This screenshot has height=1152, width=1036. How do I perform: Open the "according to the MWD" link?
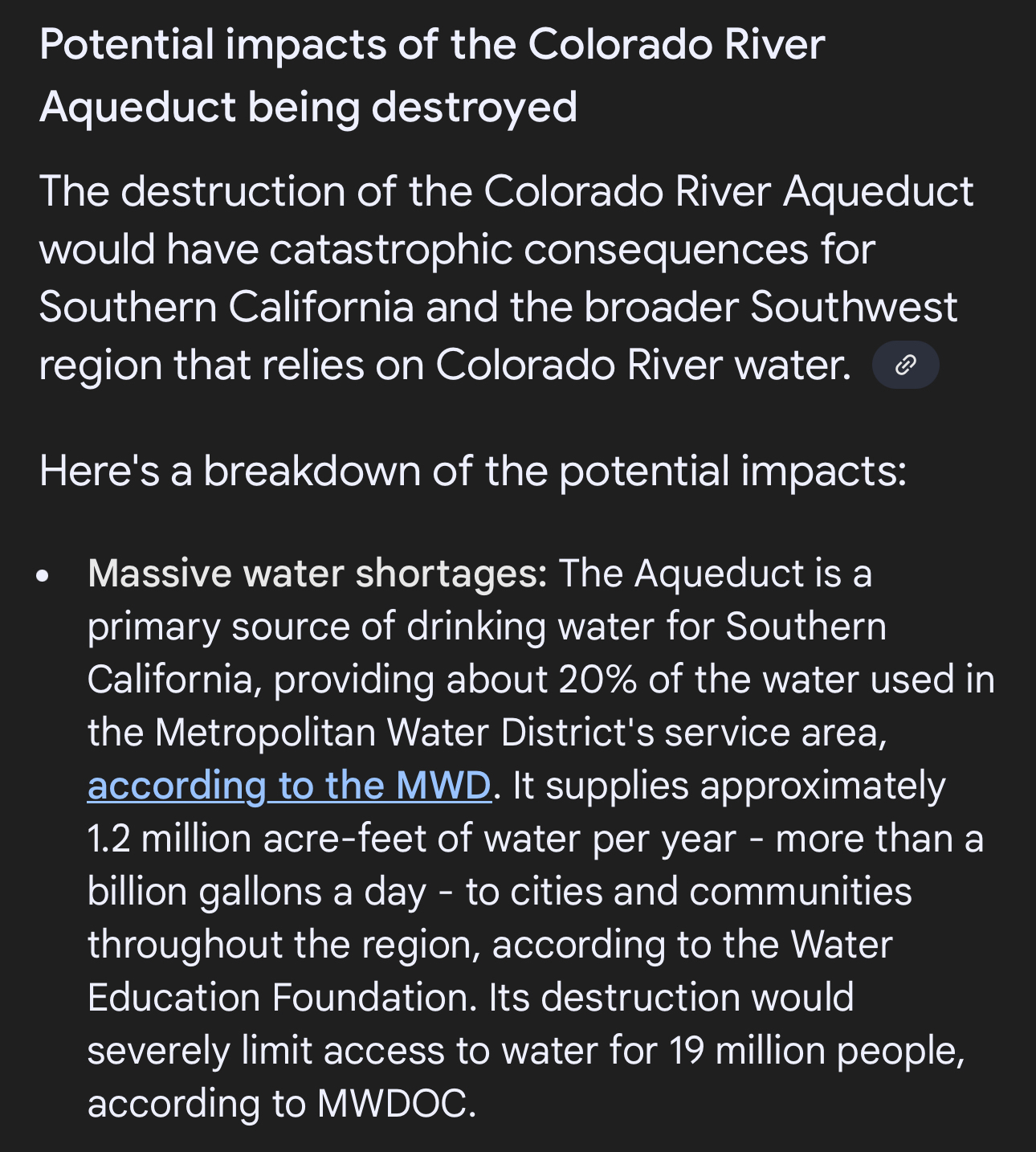pyautogui.click(x=289, y=786)
